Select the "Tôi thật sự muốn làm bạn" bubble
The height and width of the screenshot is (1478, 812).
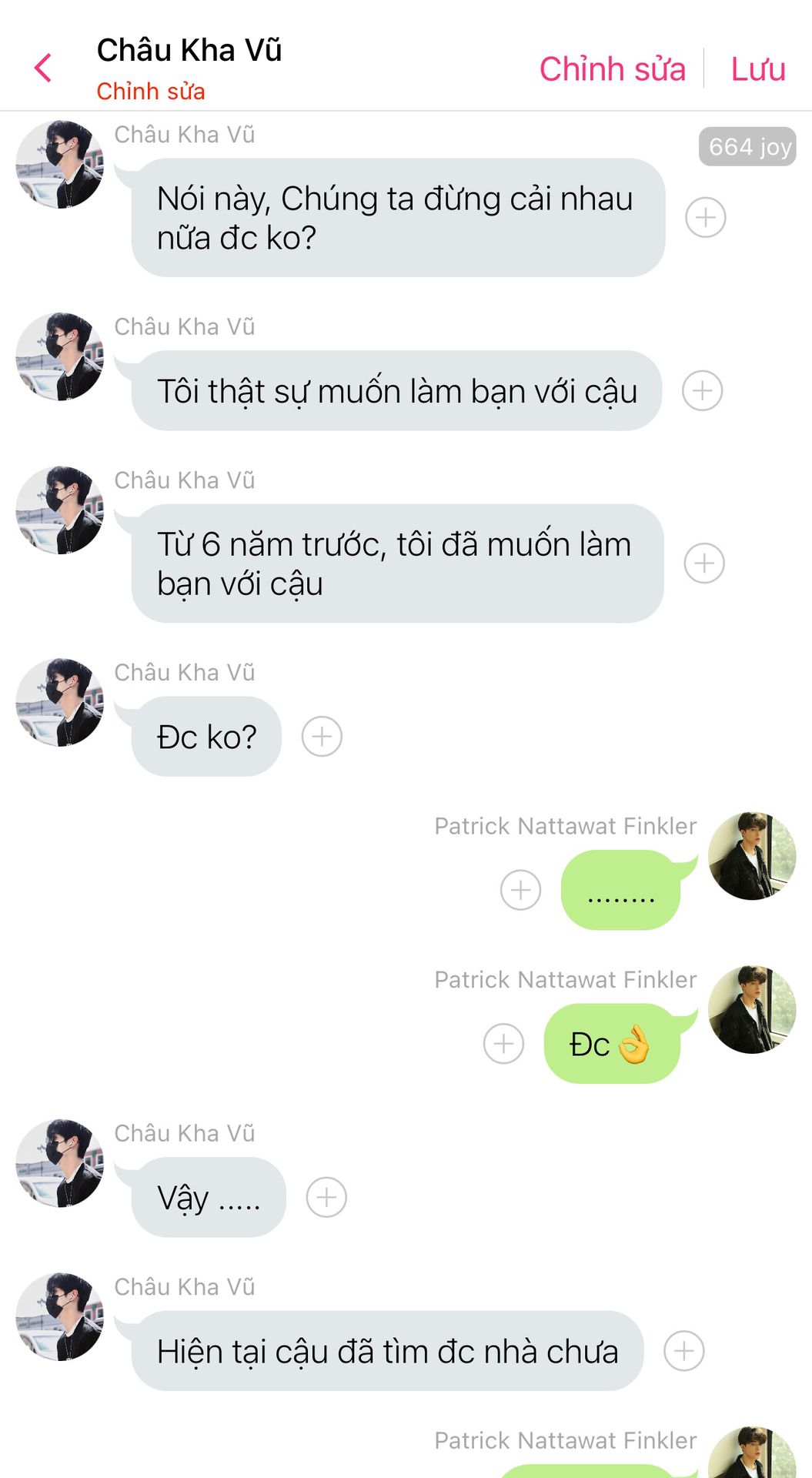pos(396,391)
